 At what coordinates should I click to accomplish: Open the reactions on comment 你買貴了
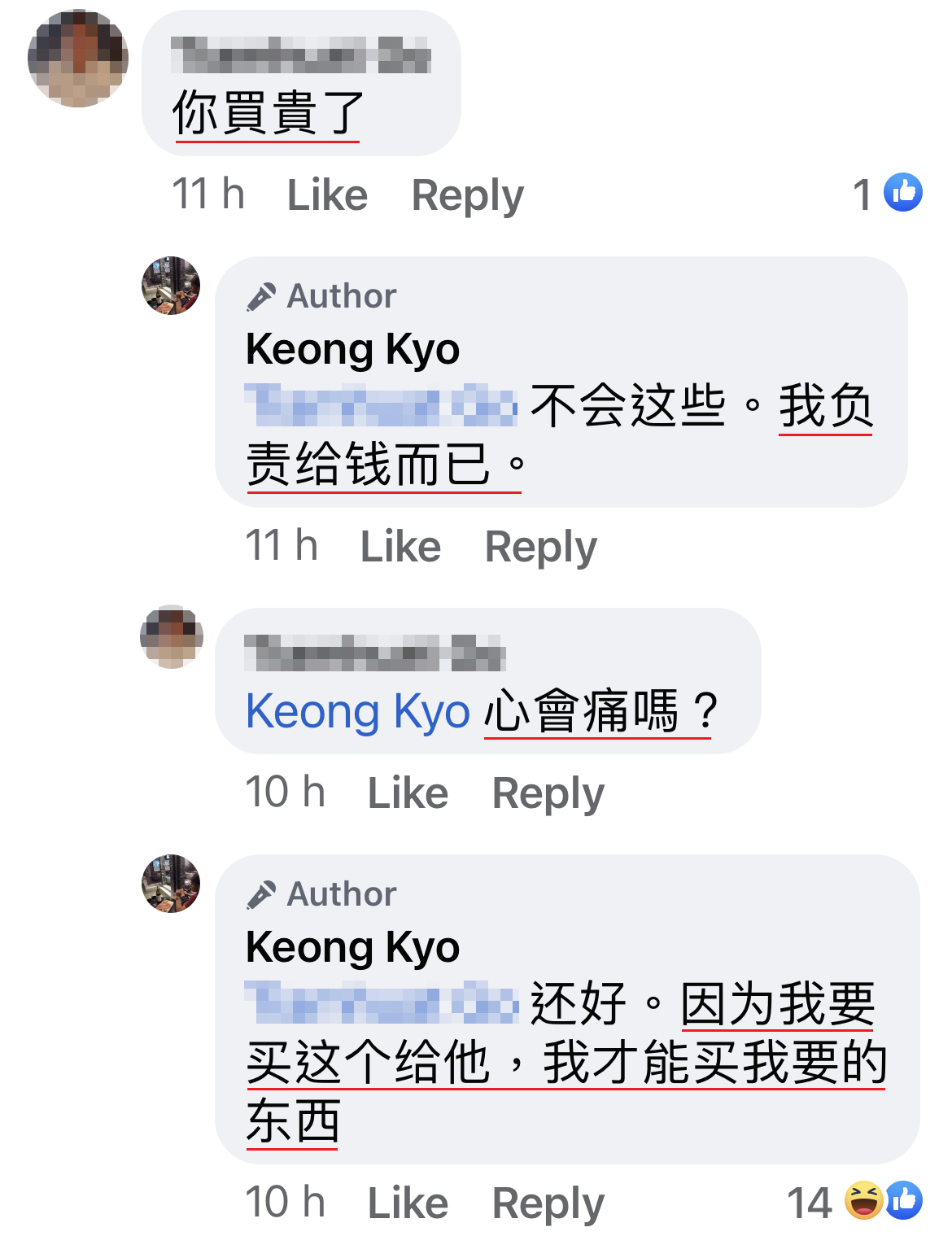[x=887, y=194]
